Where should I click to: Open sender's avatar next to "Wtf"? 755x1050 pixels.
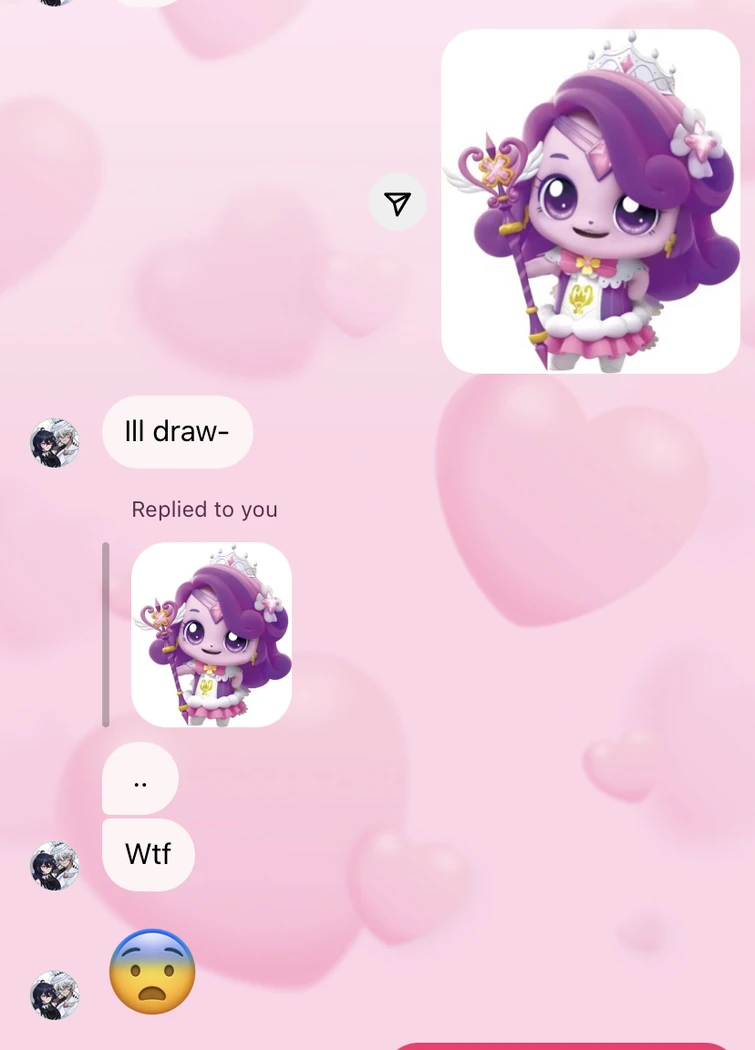click(x=54, y=866)
